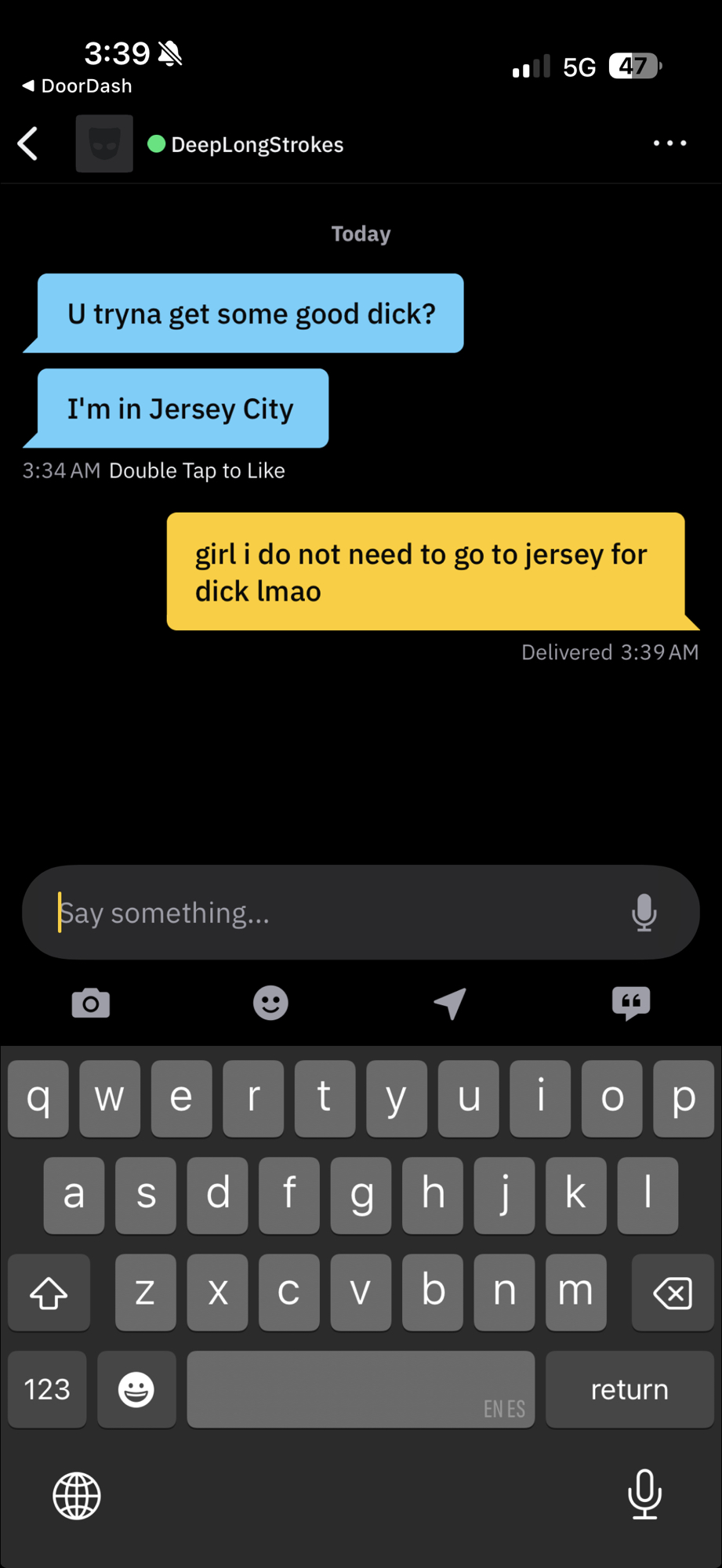Open the sticker smiley picker
This screenshot has width=722, height=1568.
[x=270, y=1003]
